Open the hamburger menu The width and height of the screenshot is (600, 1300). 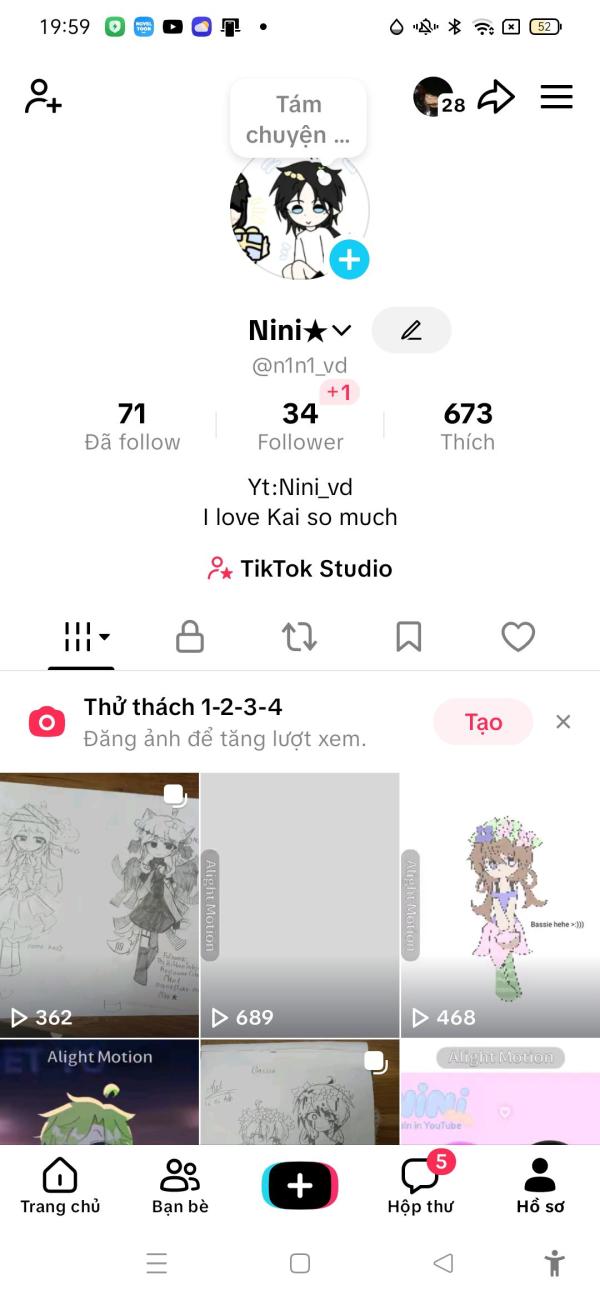pyautogui.click(x=556, y=97)
